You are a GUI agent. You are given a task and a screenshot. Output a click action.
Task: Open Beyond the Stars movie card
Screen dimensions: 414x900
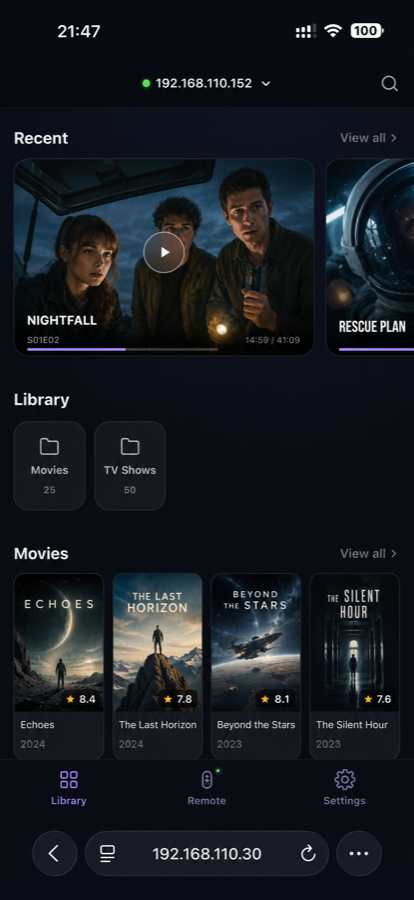coord(256,666)
